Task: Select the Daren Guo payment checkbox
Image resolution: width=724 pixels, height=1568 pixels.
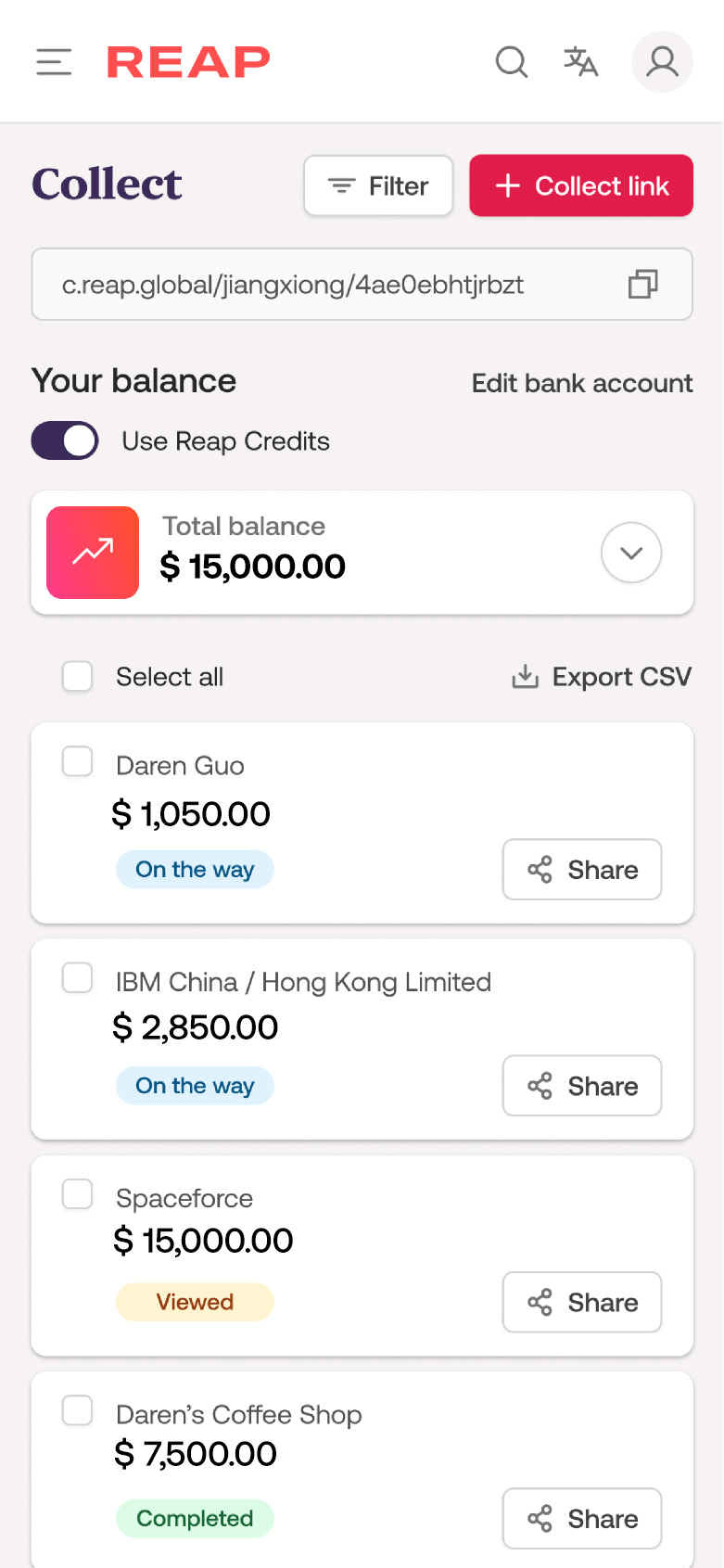Action: [x=77, y=761]
